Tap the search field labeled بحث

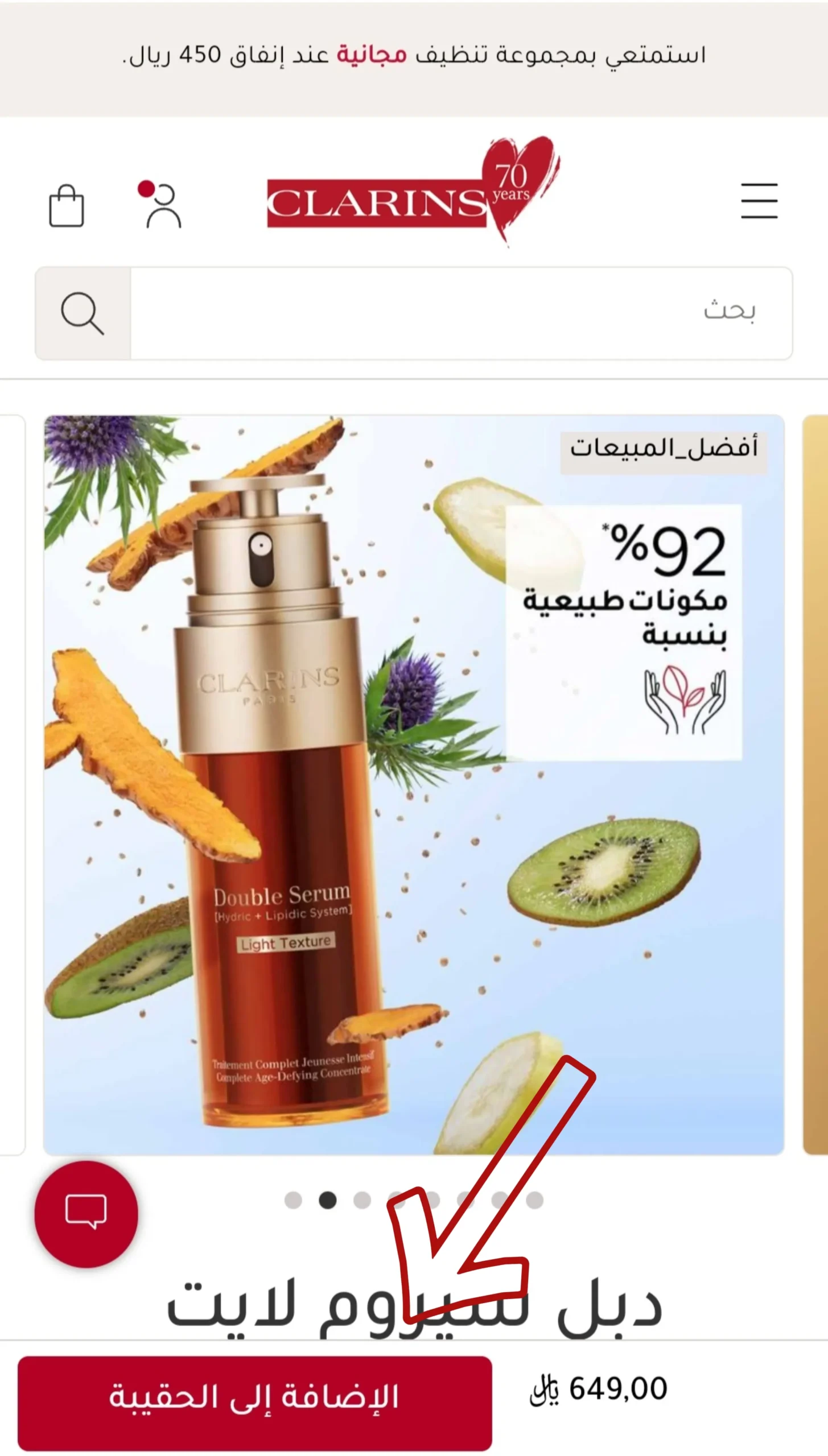coord(461,313)
